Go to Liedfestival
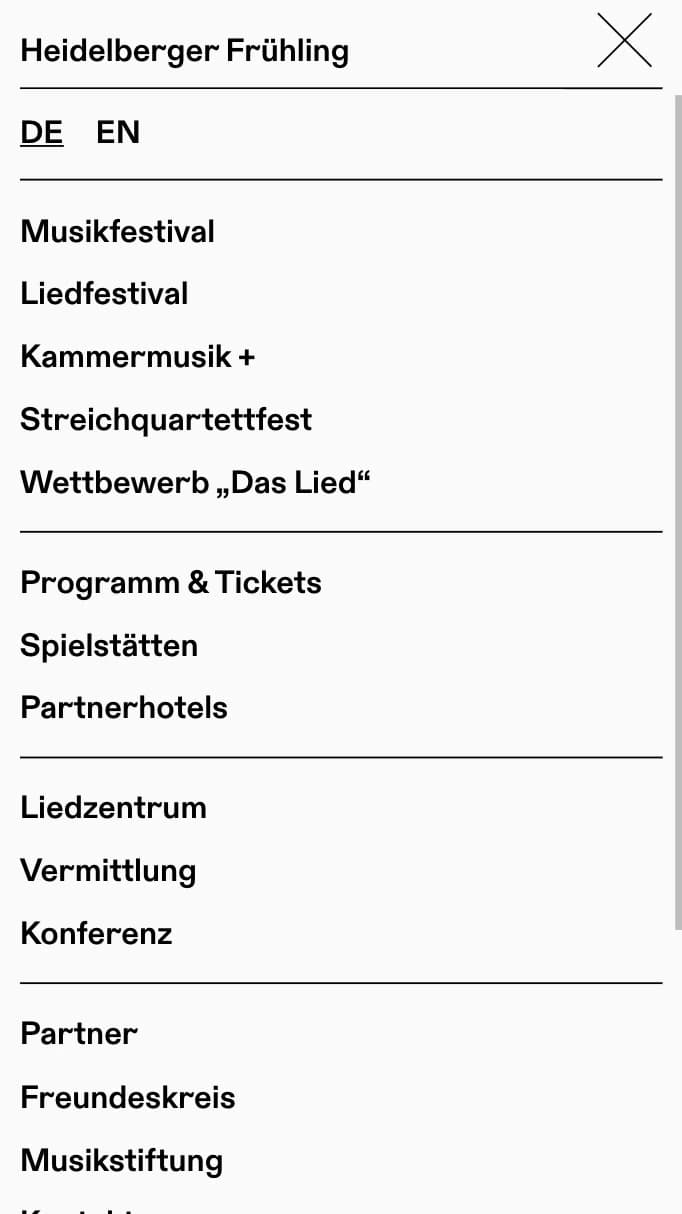Screen dimensions: 682x1214 point(104,293)
